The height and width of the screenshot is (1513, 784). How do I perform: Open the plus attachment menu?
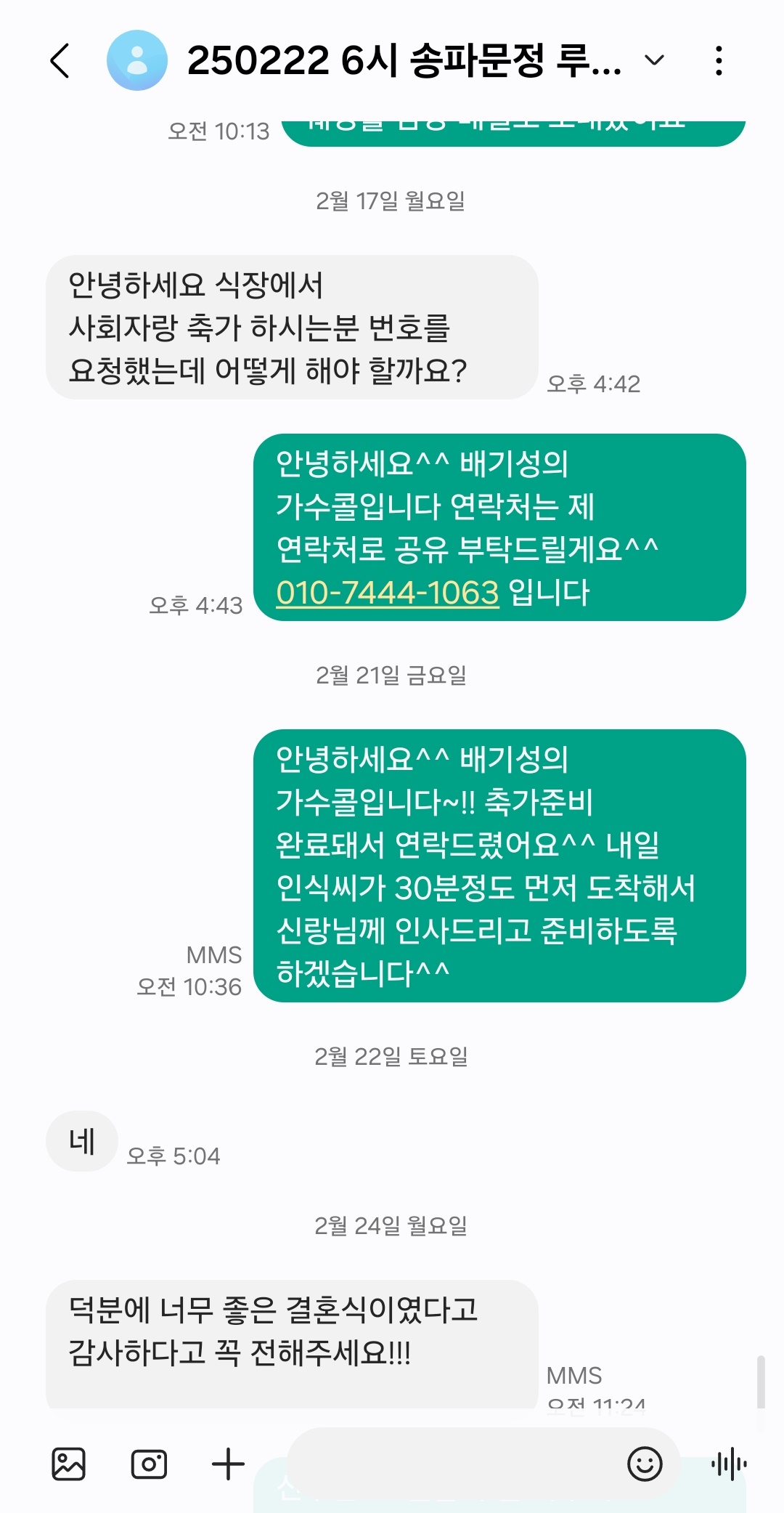228,1464
